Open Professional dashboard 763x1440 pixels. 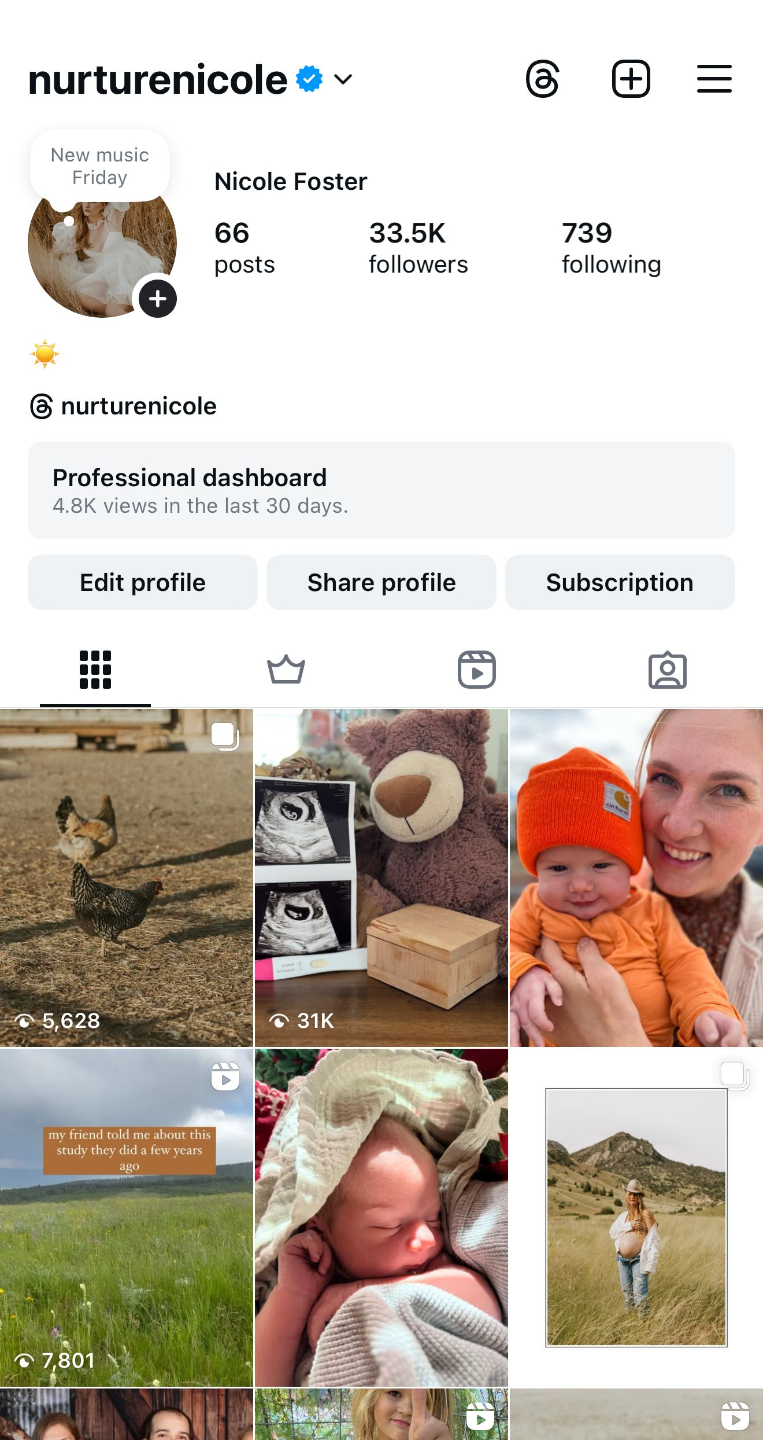point(381,490)
